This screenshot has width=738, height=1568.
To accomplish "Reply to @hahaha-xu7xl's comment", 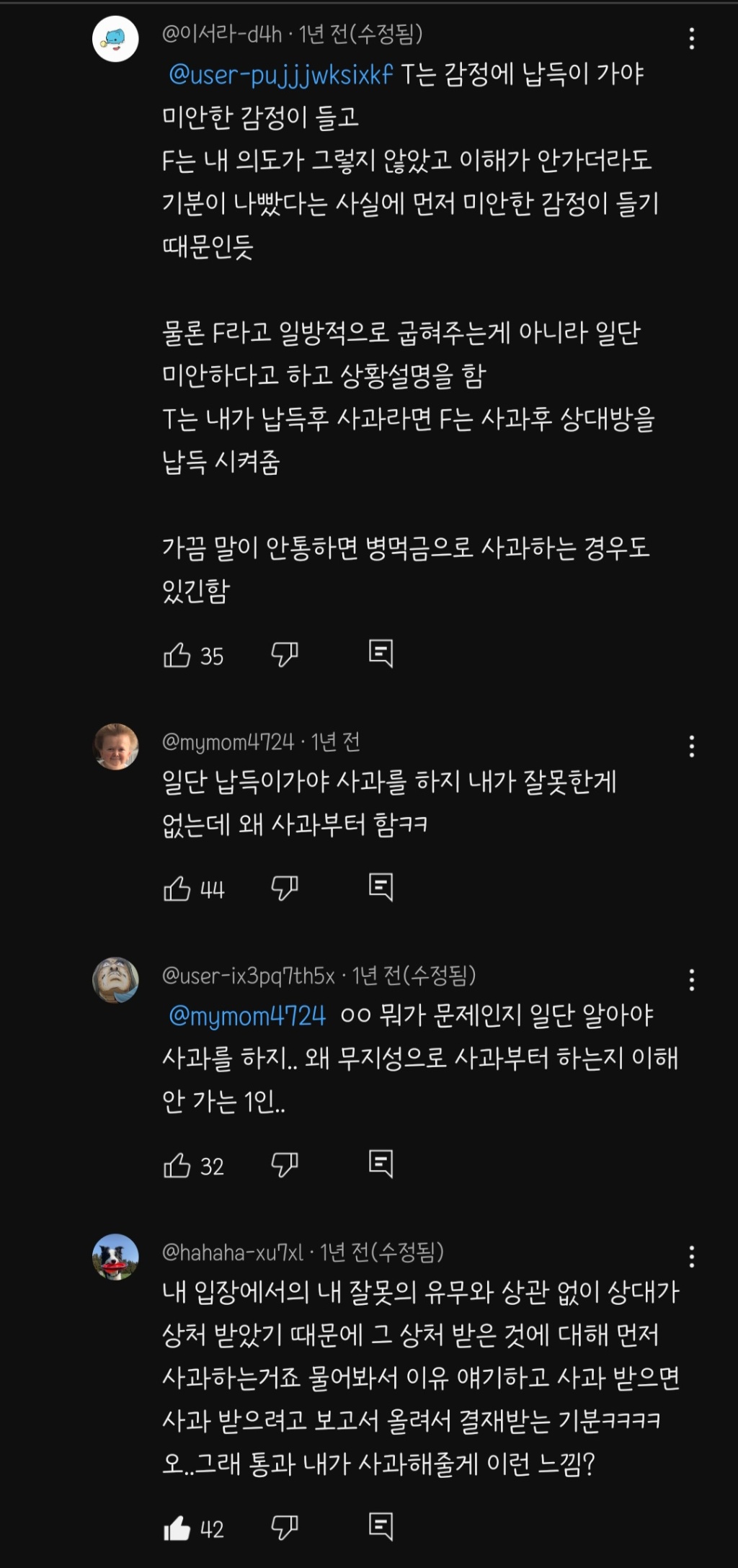I will point(381,1527).
